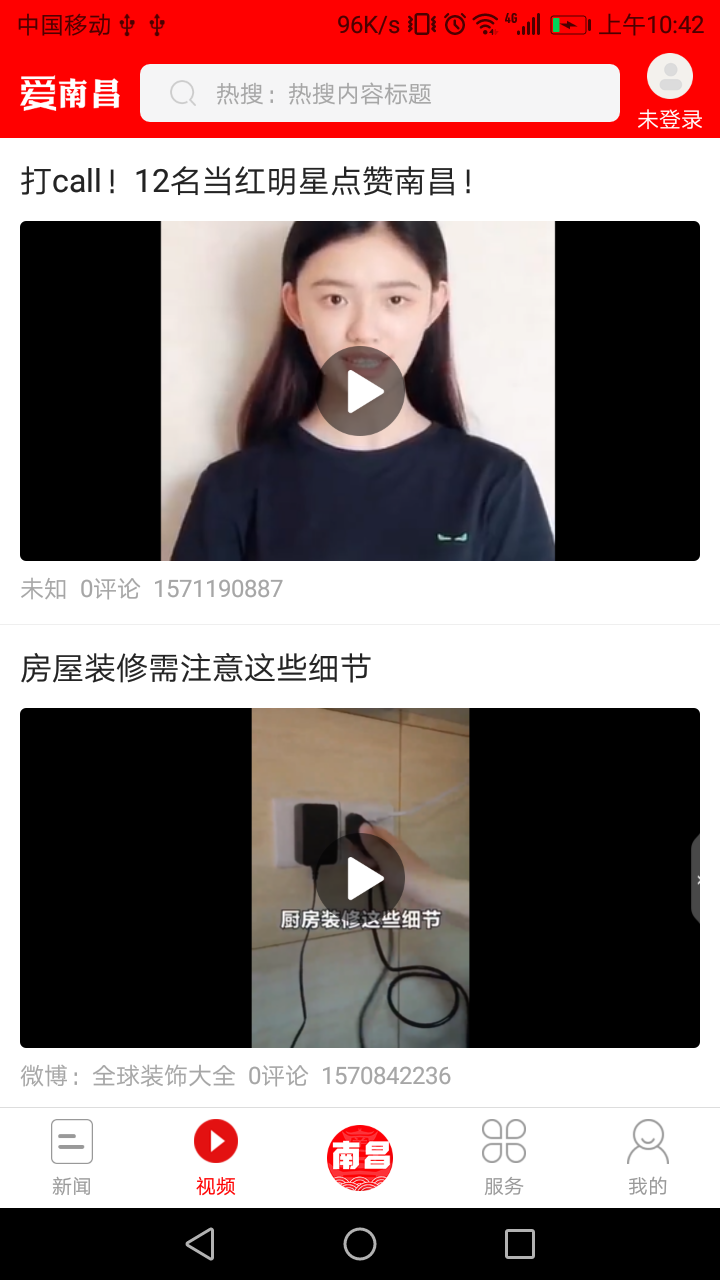The height and width of the screenshot is (1280, 720).
Task: Expand the side handle on the right edge
Action: pyautogui.click(x=706, y=879)
